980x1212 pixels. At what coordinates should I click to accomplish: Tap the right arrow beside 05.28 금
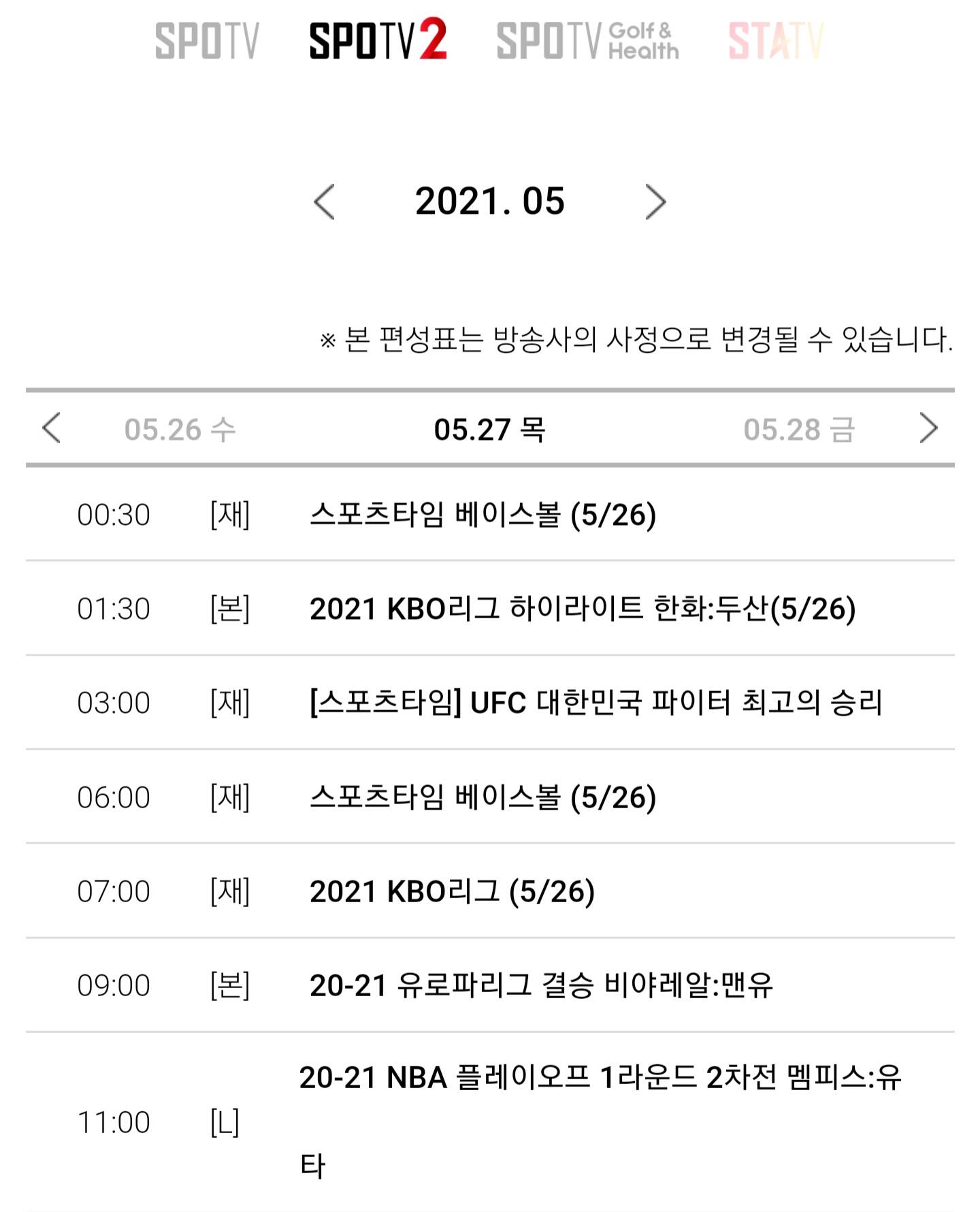tap(929, 428)
